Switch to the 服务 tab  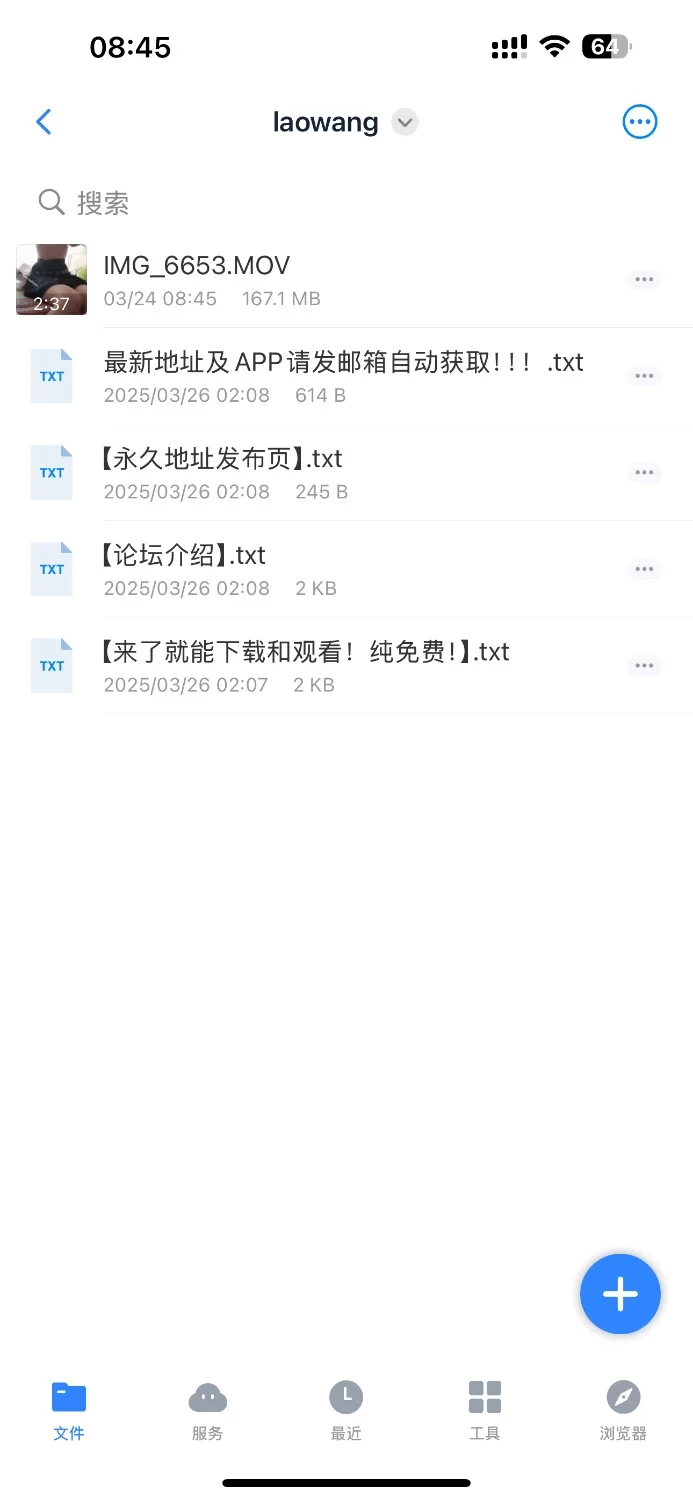coord(207,1410)
